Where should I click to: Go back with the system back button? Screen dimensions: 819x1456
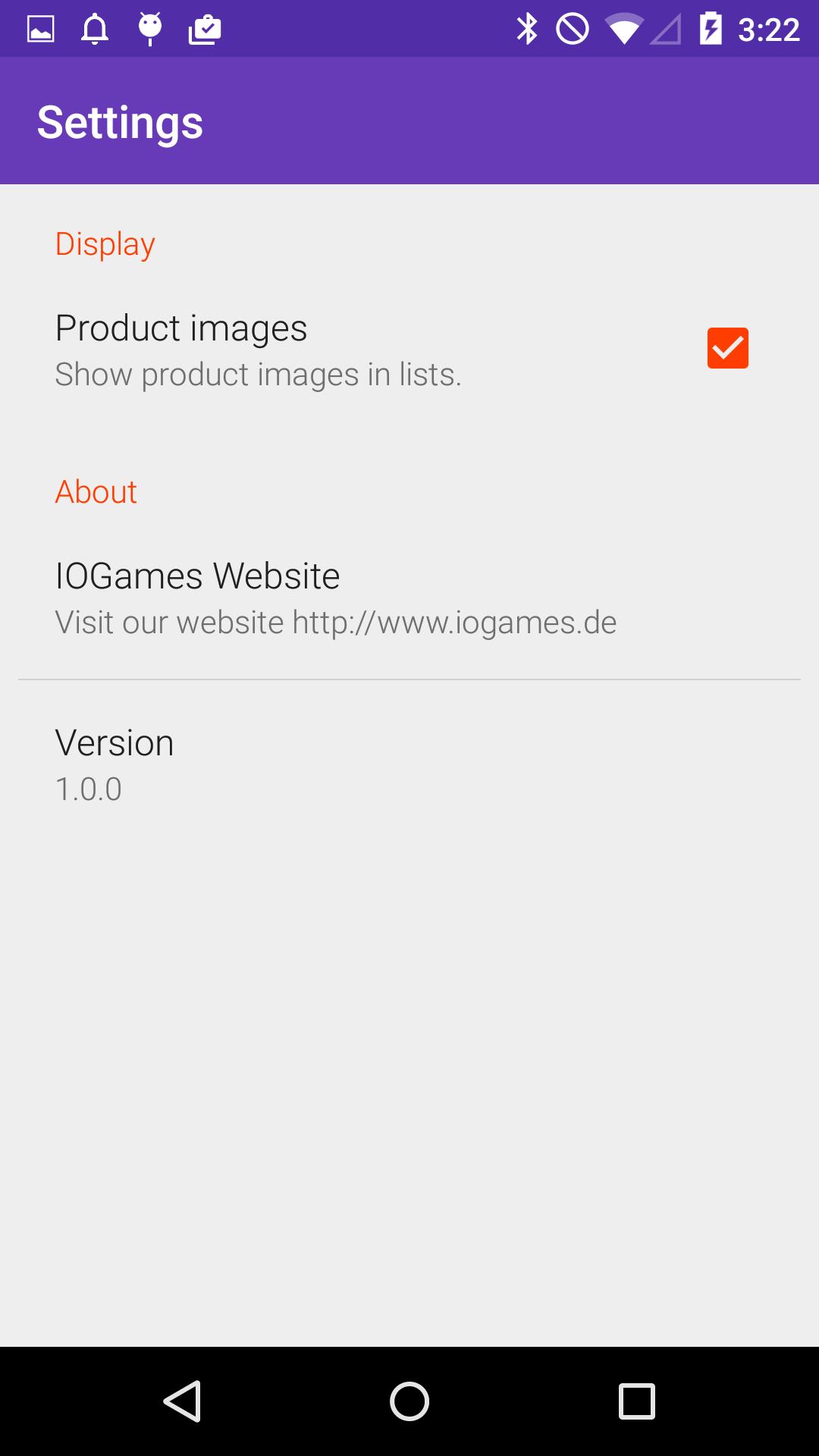click(182, 1401)
